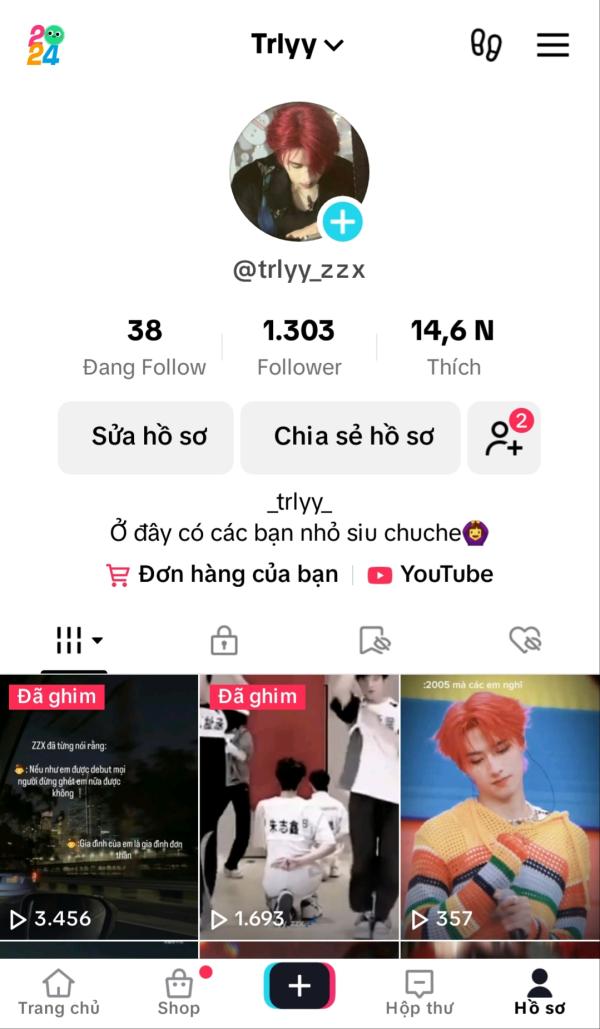
Task: Switch to the private videos lock tab
Action: [223, 640]
